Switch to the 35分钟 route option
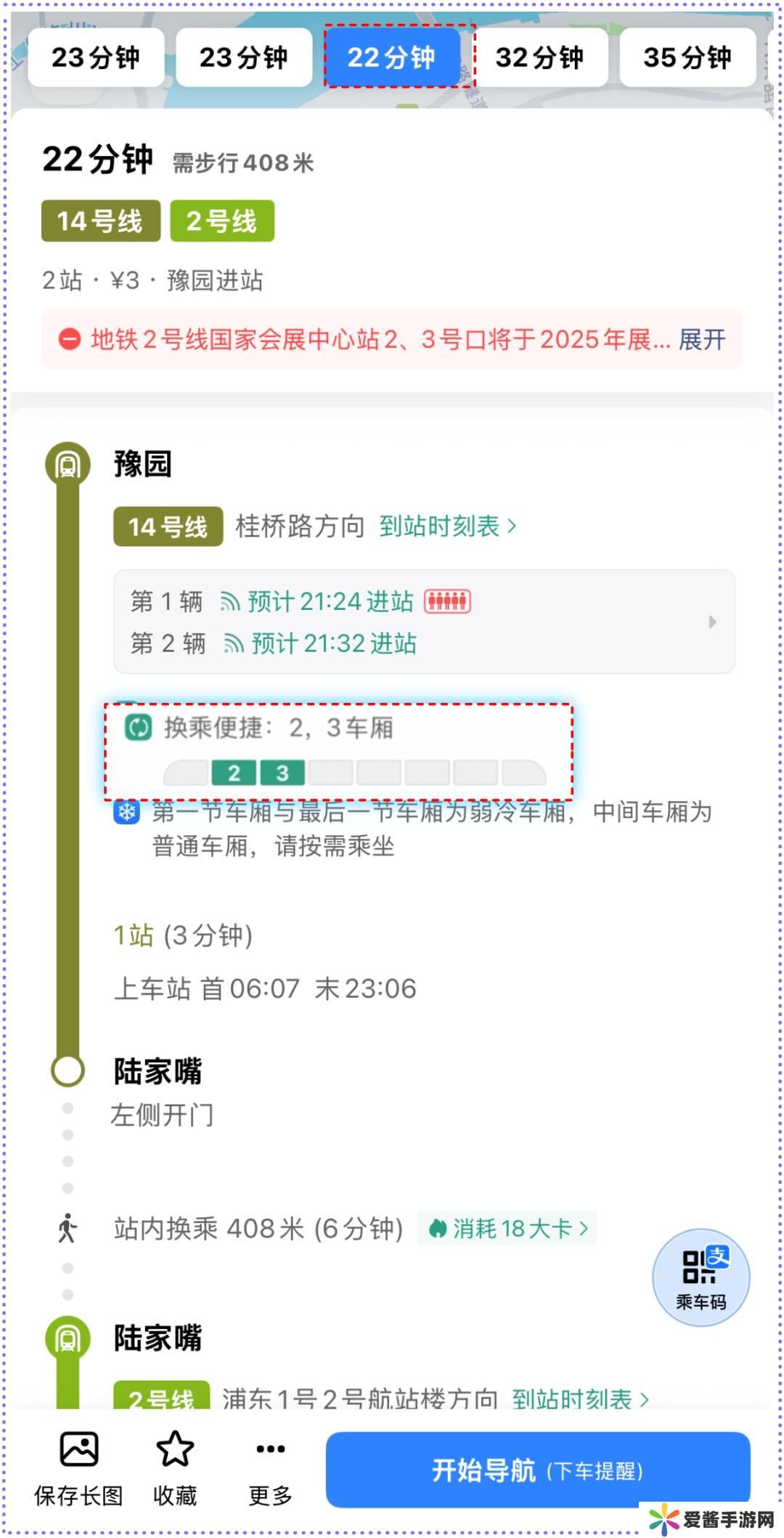Viewport: 784px width, 1538px height. click(687, 57)
